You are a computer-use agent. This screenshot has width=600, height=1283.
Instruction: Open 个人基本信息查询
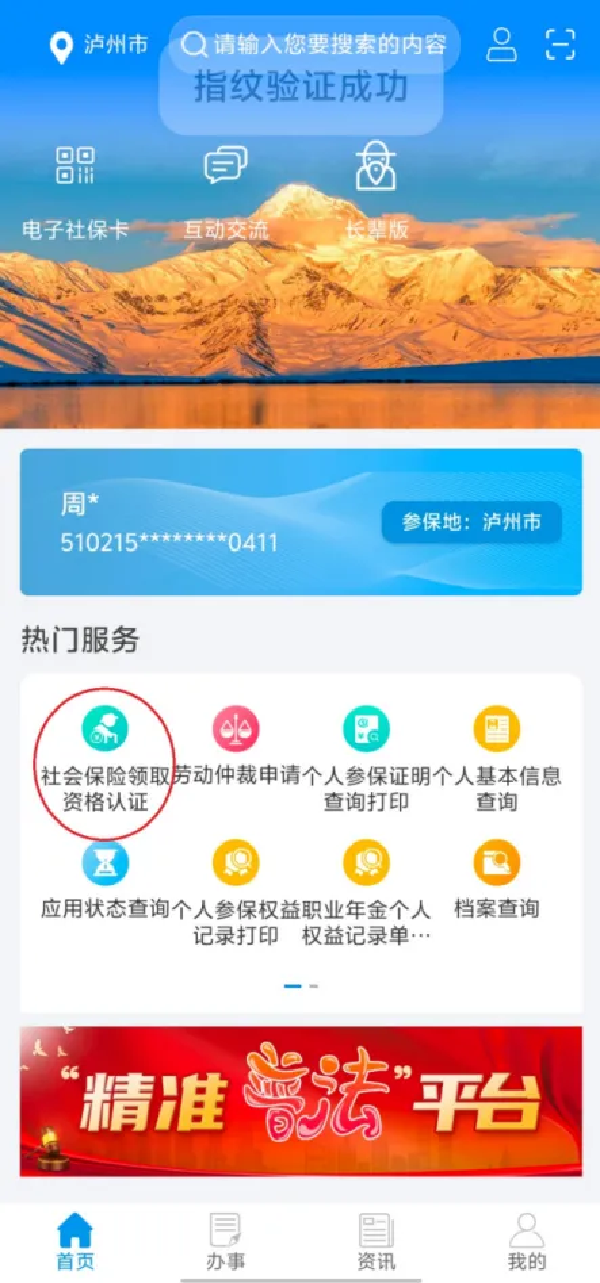click(497, 758)
